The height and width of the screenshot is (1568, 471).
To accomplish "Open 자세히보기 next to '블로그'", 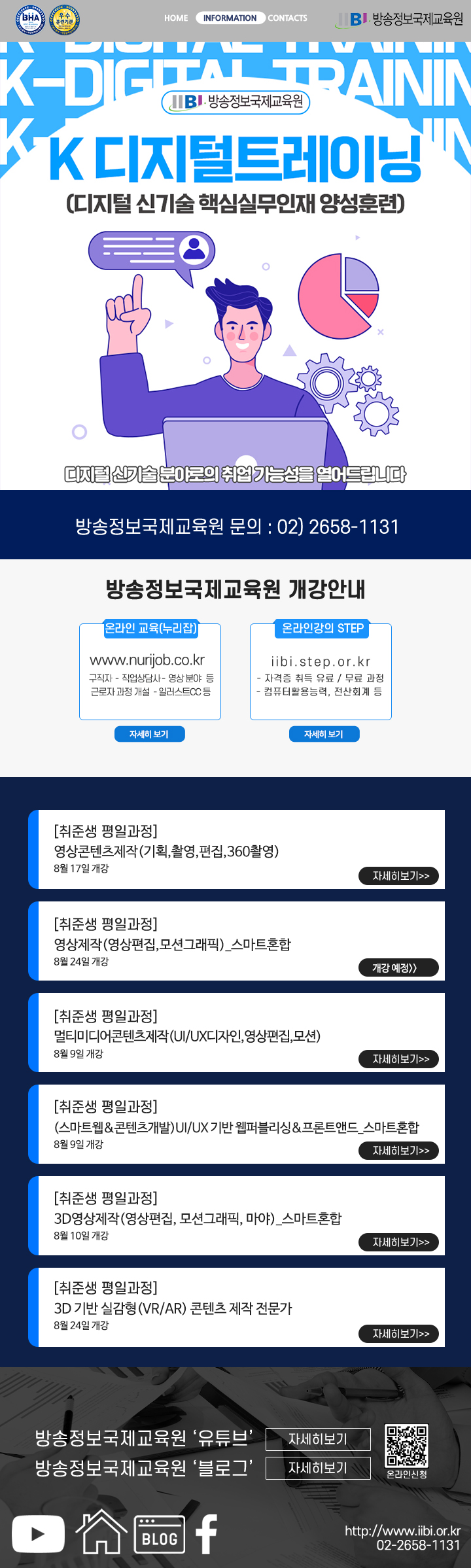I will click(x=318, y=1468).
